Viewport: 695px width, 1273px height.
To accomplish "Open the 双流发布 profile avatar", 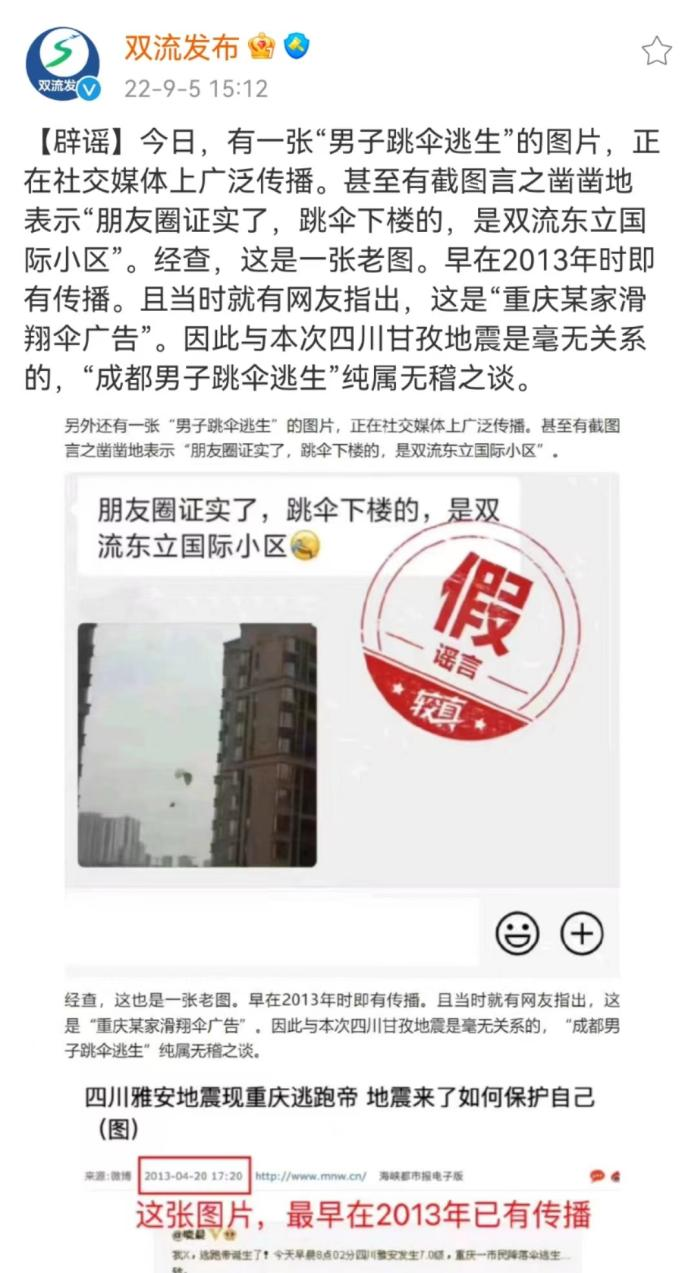I will click(x=62, y=64).
